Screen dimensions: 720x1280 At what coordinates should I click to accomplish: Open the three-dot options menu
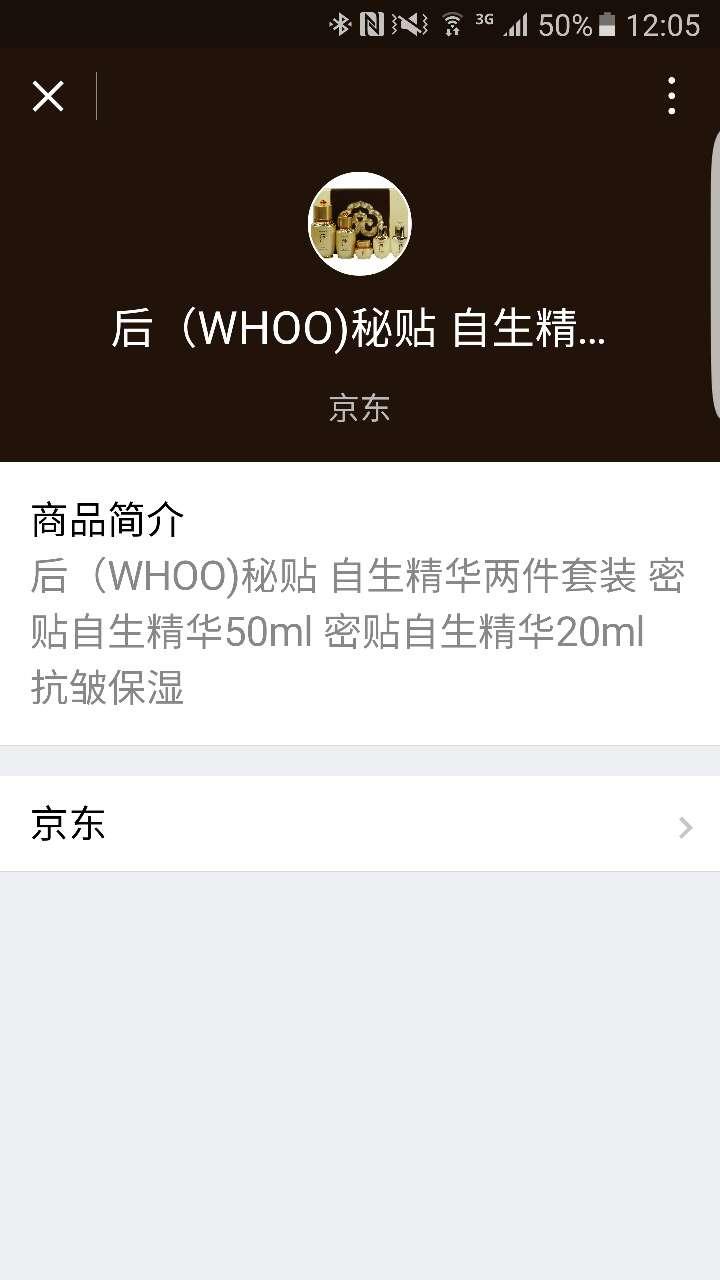pyautogui.click(x=672, y=95)
